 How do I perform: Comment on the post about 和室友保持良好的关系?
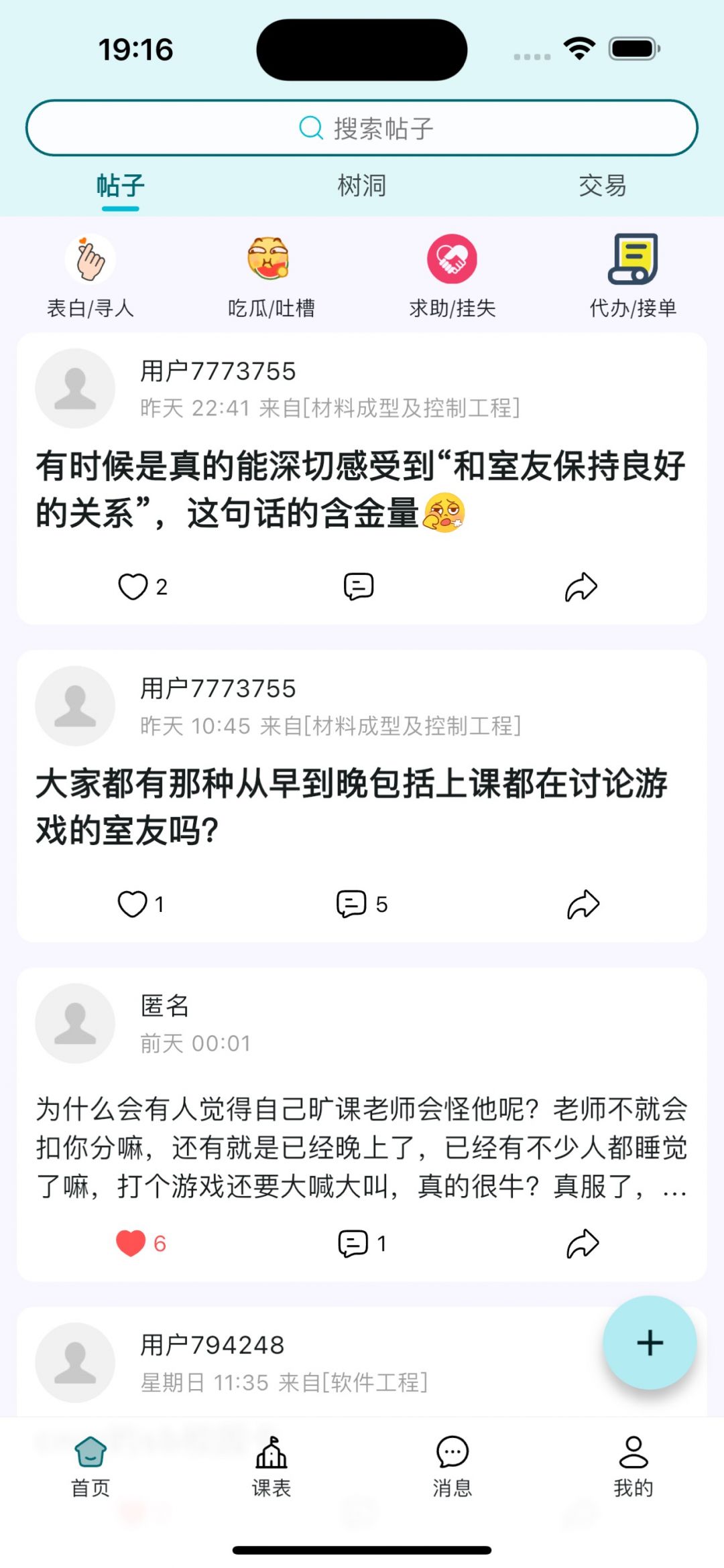(359, 587)
